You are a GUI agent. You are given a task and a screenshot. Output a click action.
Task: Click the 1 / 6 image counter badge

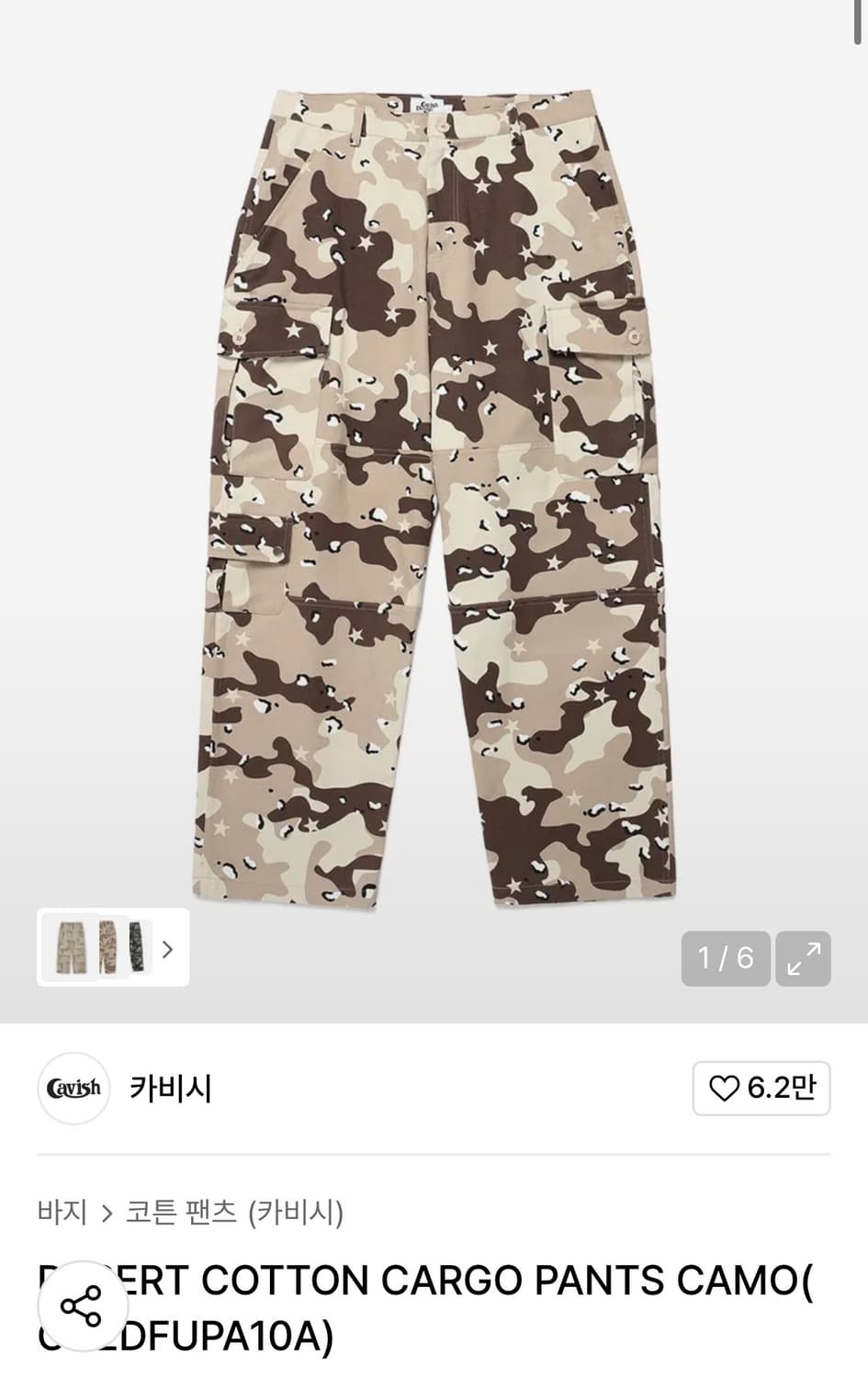point(726,958)
